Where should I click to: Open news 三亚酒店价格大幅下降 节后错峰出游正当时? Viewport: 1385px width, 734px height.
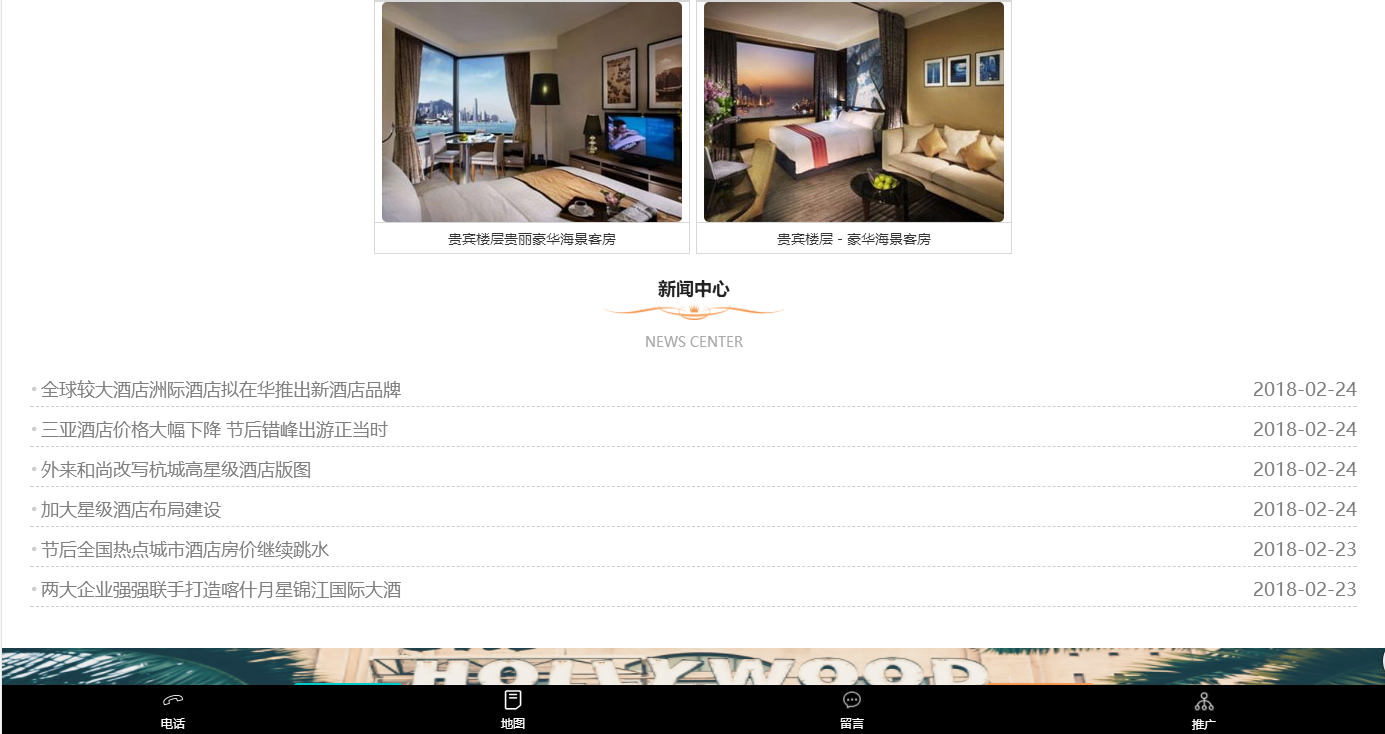click(214, 430)
